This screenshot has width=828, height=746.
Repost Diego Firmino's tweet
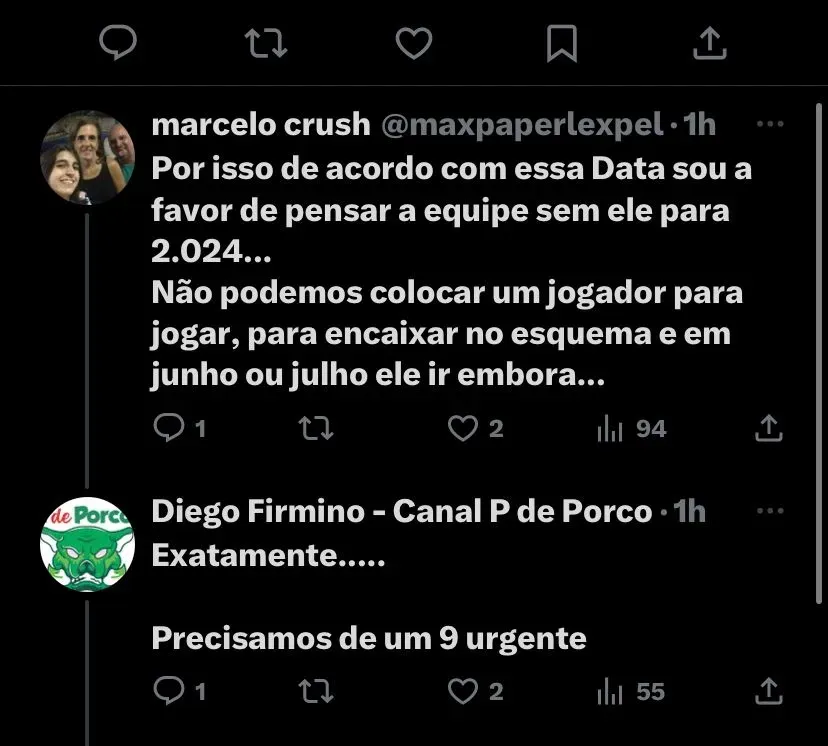point(316,691)
